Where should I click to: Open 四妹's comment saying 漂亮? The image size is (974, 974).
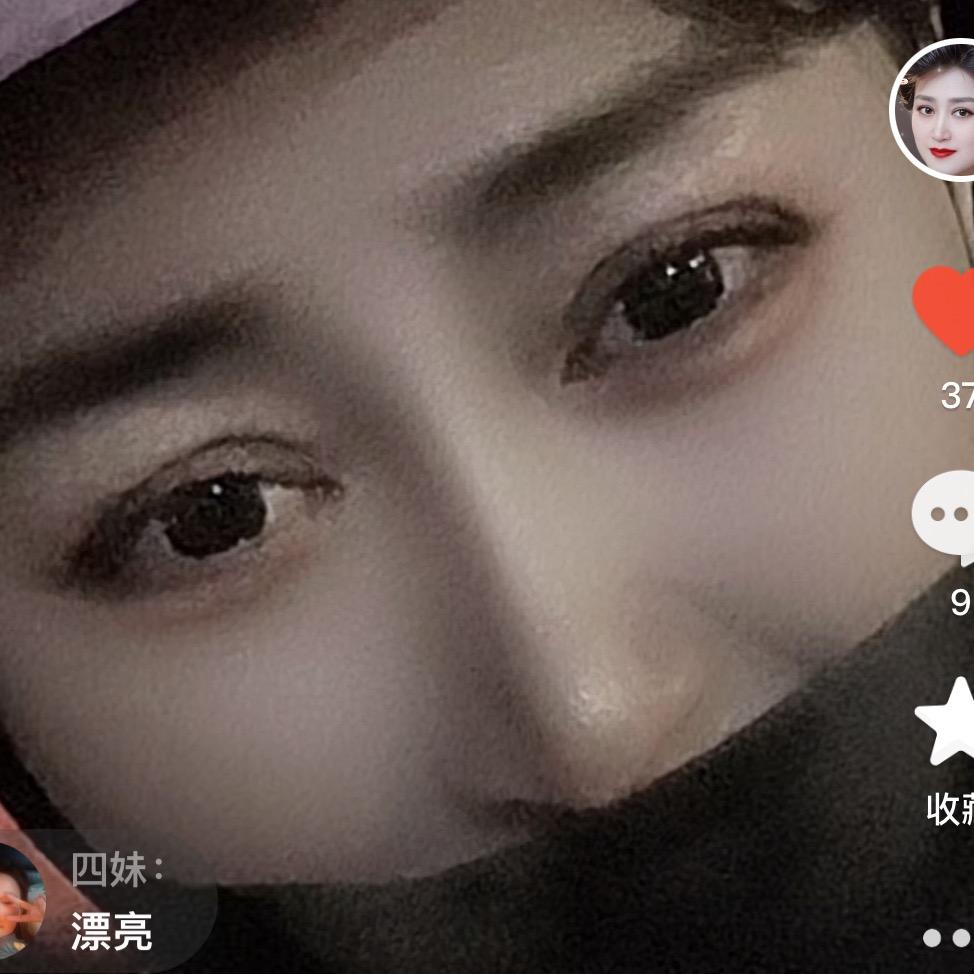112,907
